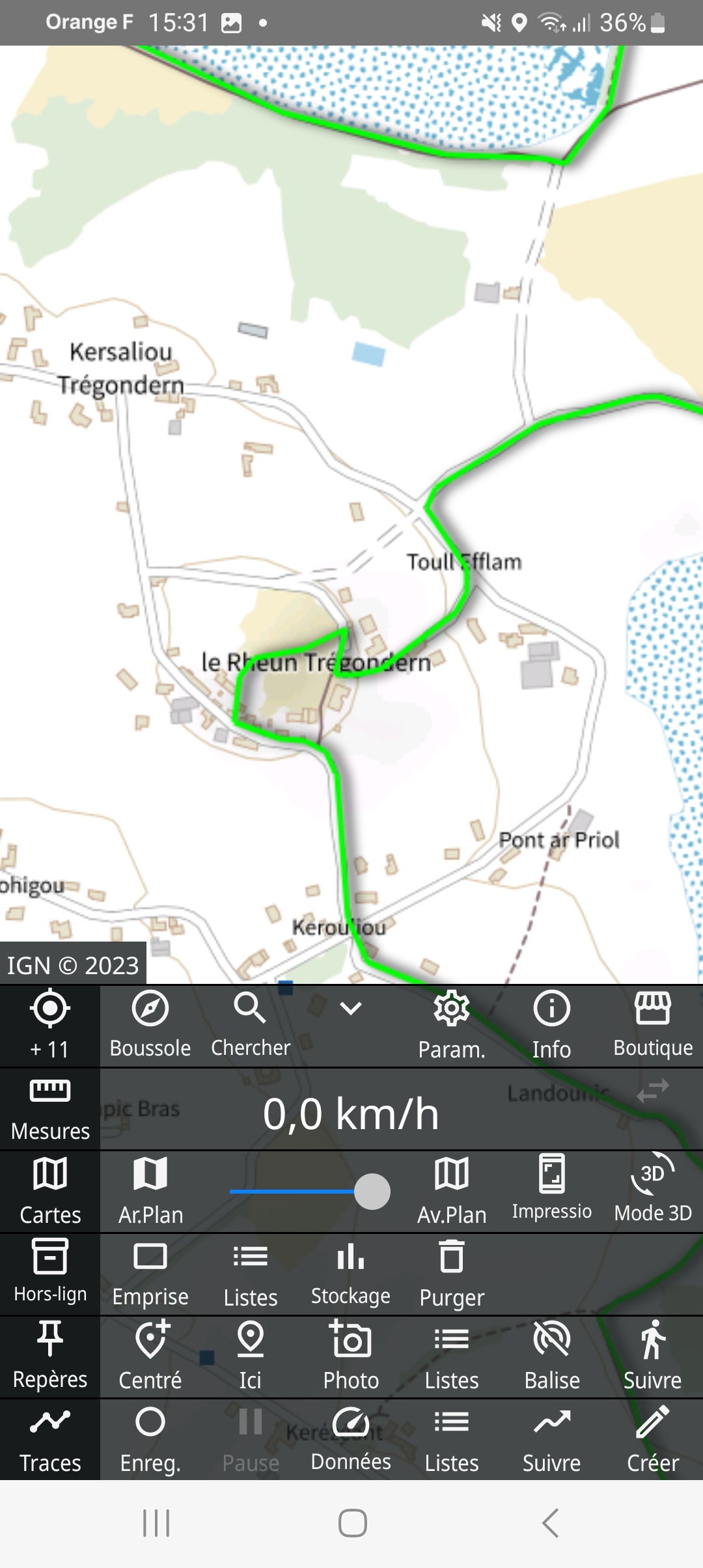
Task: Take a Photo waypoint
Action: pyautogui.click(x=351, y=1356)
